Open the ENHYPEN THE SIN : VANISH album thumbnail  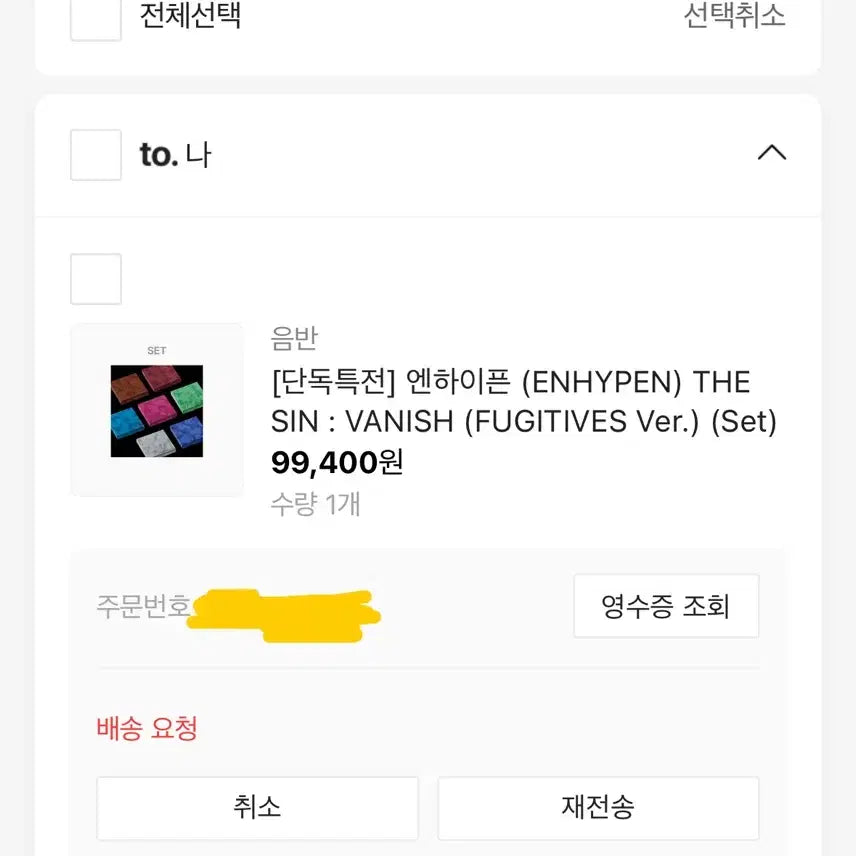tap(157, 410)
